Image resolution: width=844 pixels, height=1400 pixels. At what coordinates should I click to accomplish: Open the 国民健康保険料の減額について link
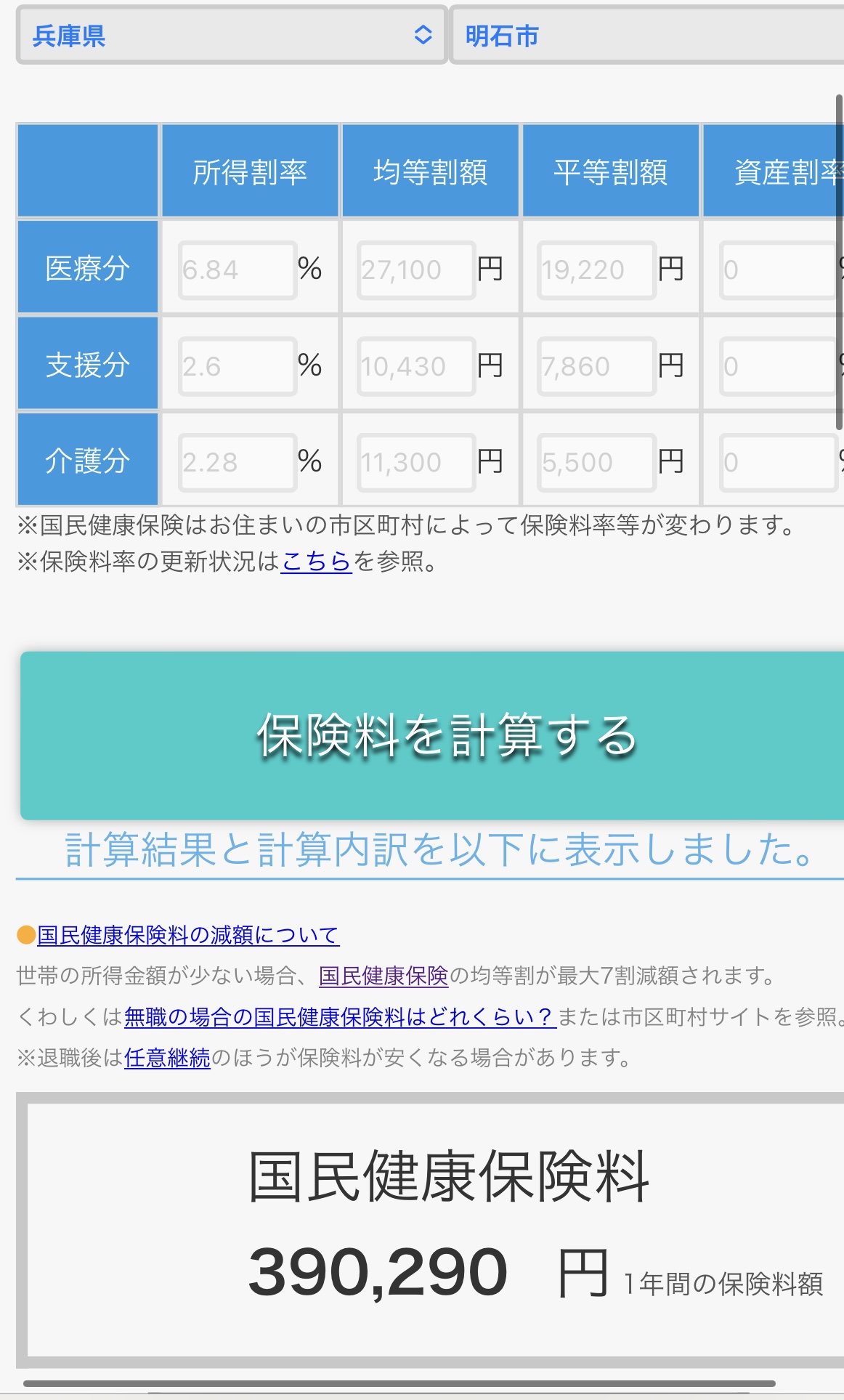tap(188, 935)
